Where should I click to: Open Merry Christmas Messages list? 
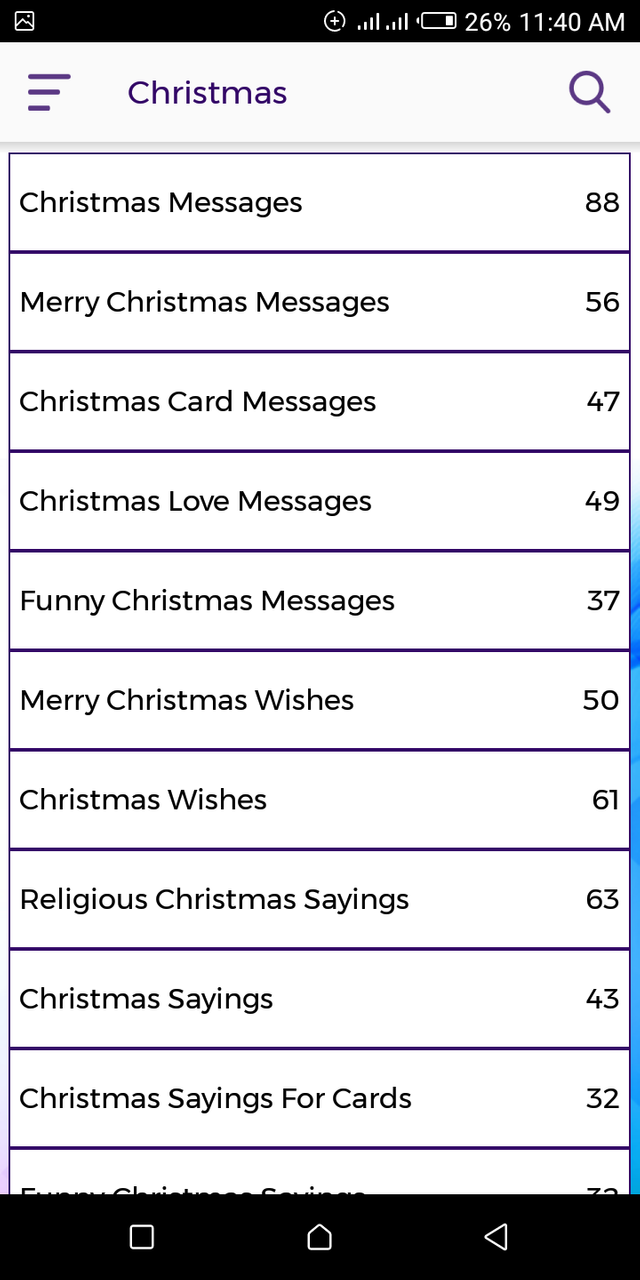point(320,302)
